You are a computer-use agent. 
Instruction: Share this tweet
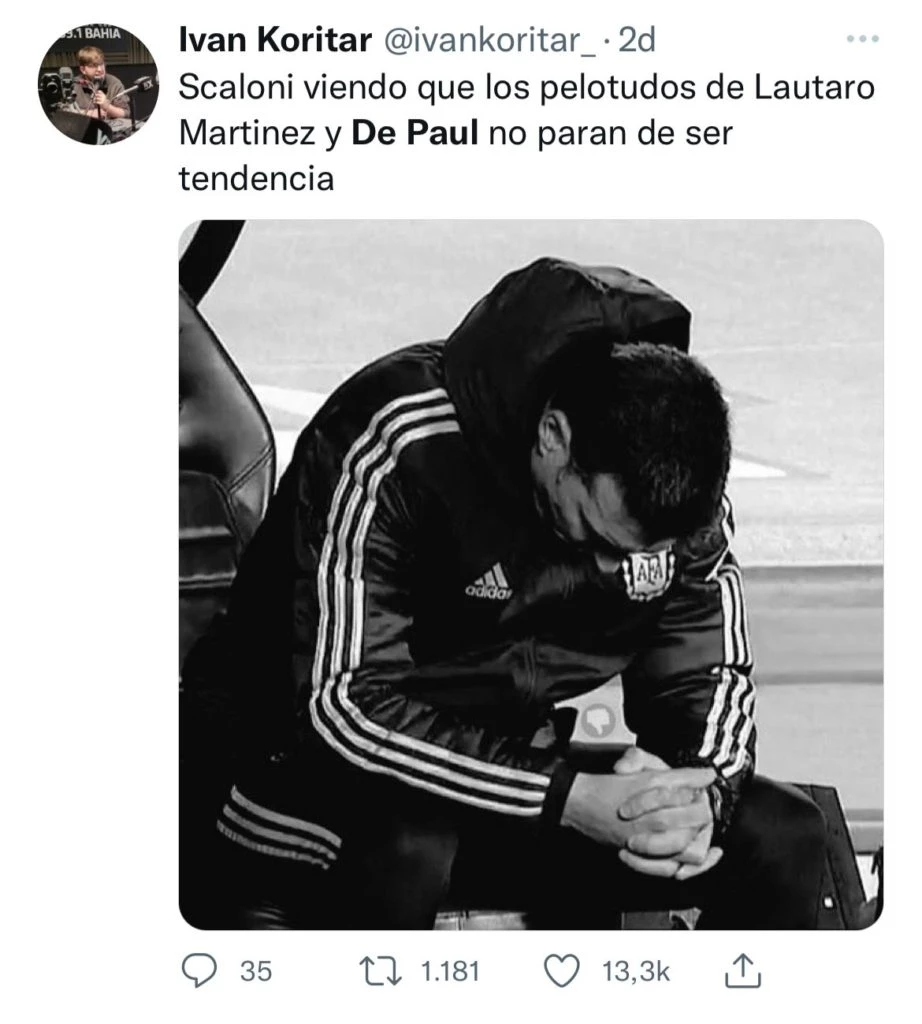741,971
